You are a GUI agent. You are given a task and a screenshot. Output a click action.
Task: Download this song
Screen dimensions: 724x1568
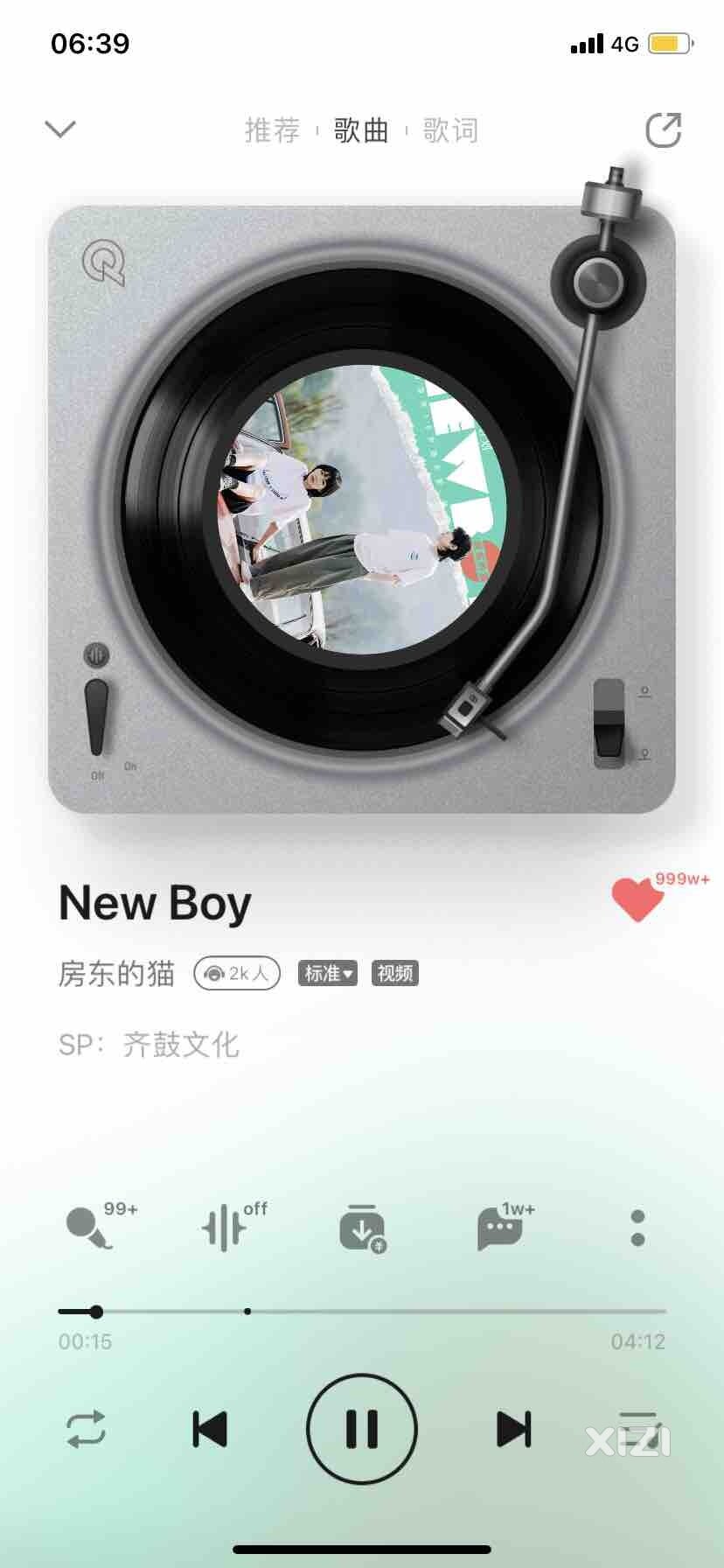pyautogui.click(x=362, y=1228)
